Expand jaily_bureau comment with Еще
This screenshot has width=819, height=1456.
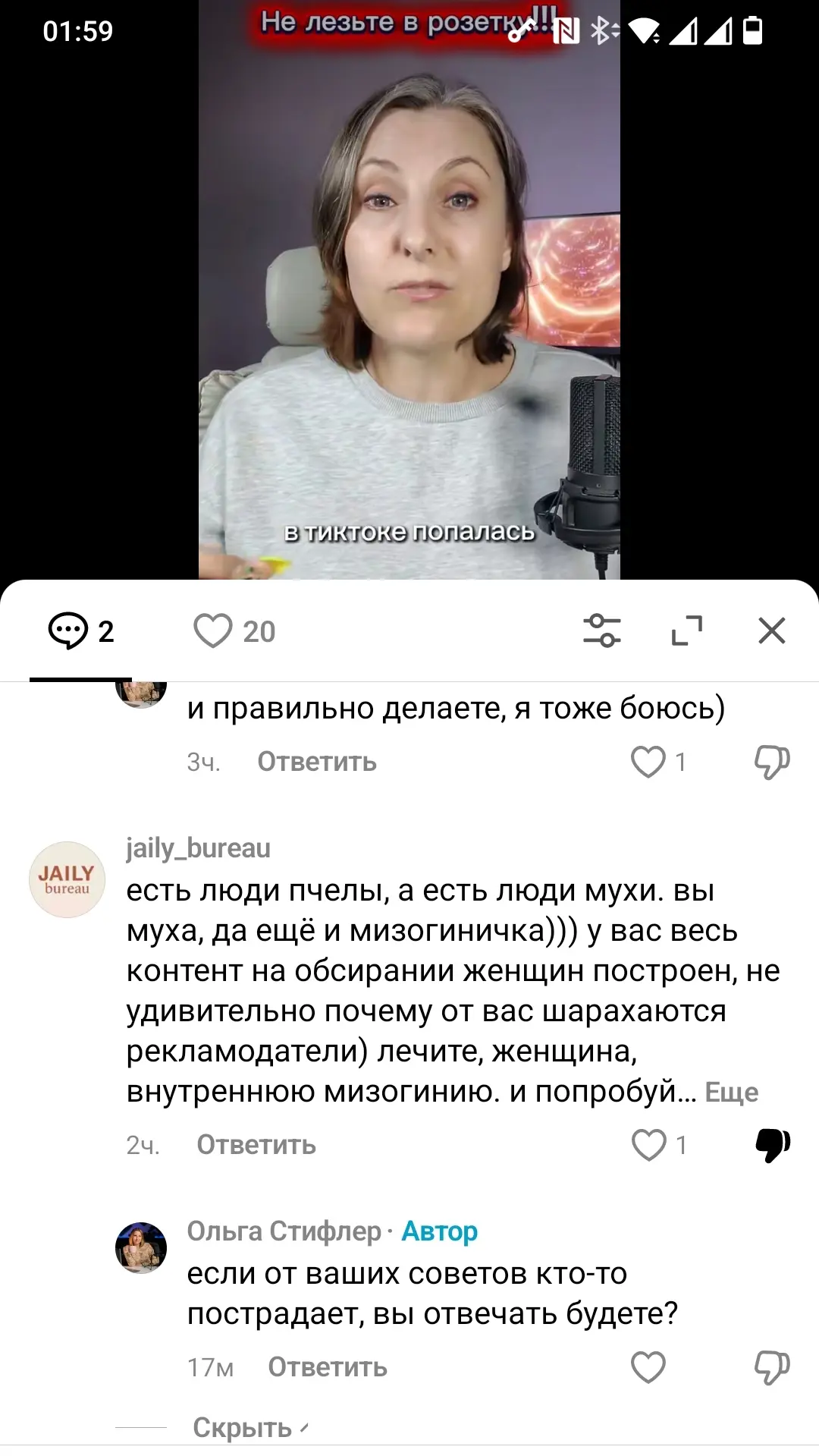[732, 1092]
